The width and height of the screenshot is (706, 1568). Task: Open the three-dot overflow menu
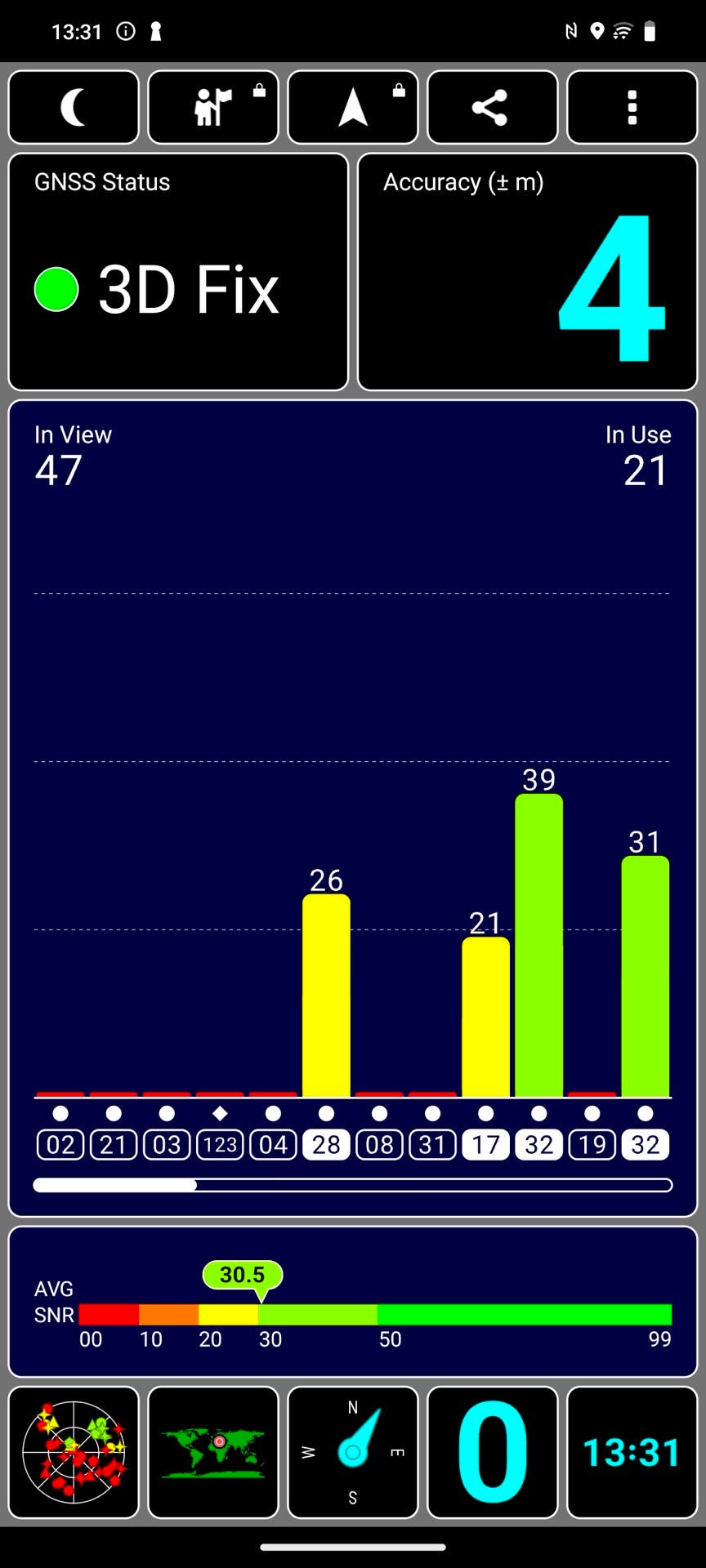(x=632, y=107)
